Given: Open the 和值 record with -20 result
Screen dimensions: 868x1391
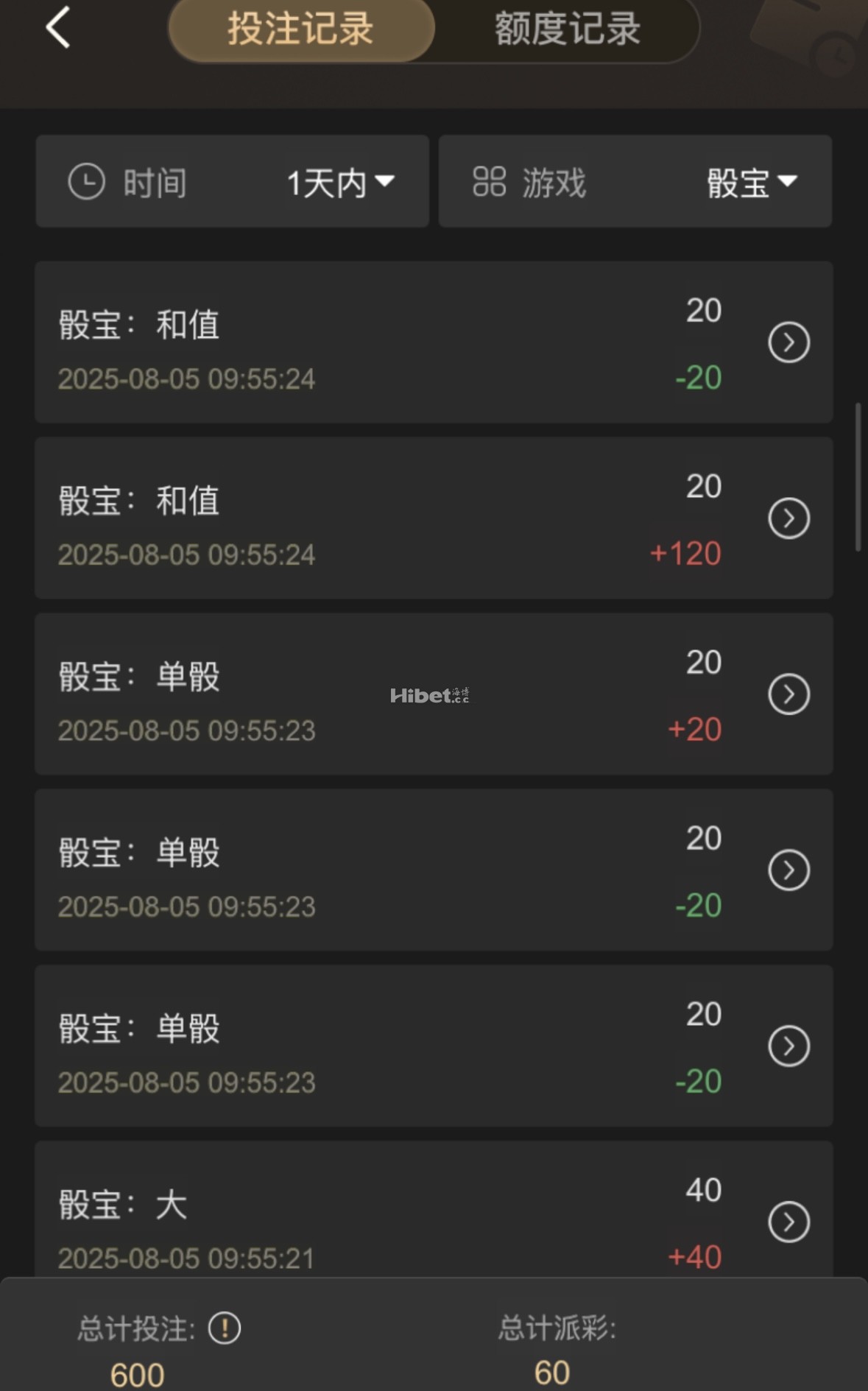Looking at the screenshot, I should click(788, 342).
